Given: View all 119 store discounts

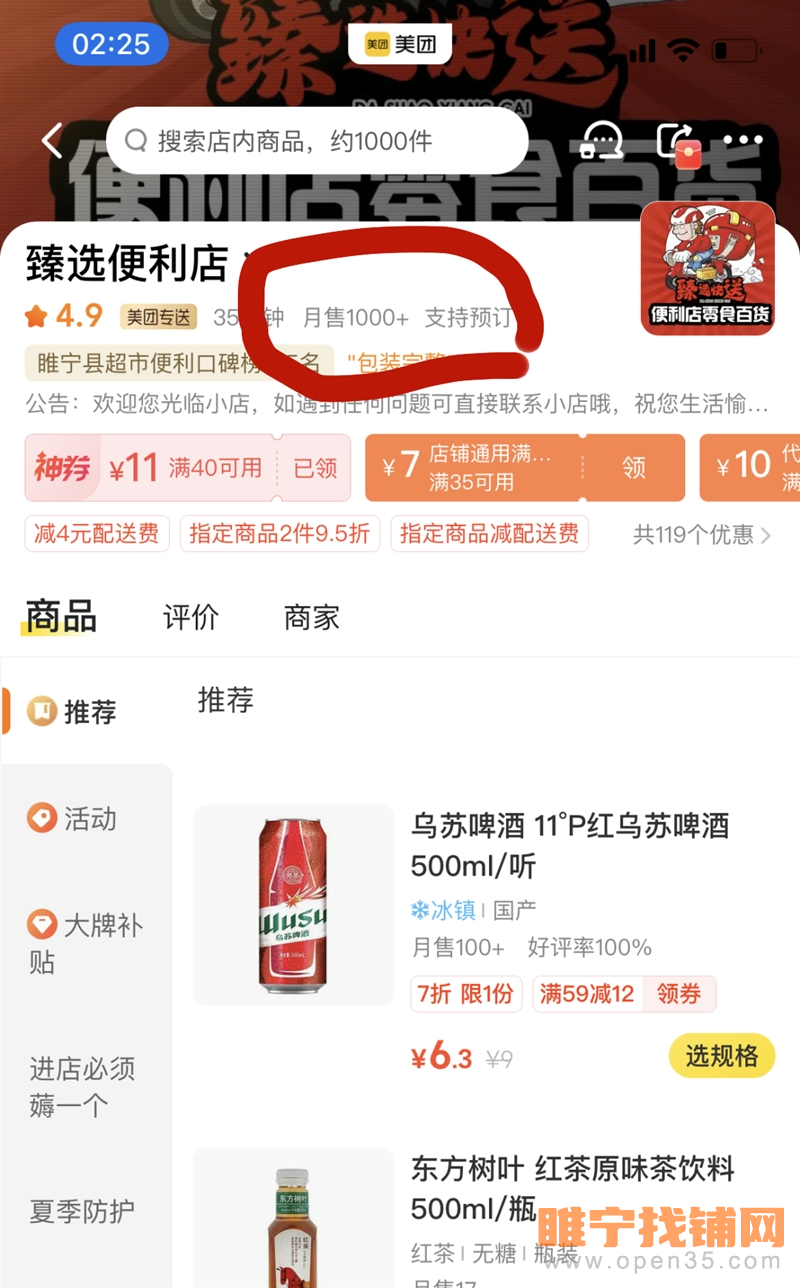Looking at the screenshot, I should 701,534.
